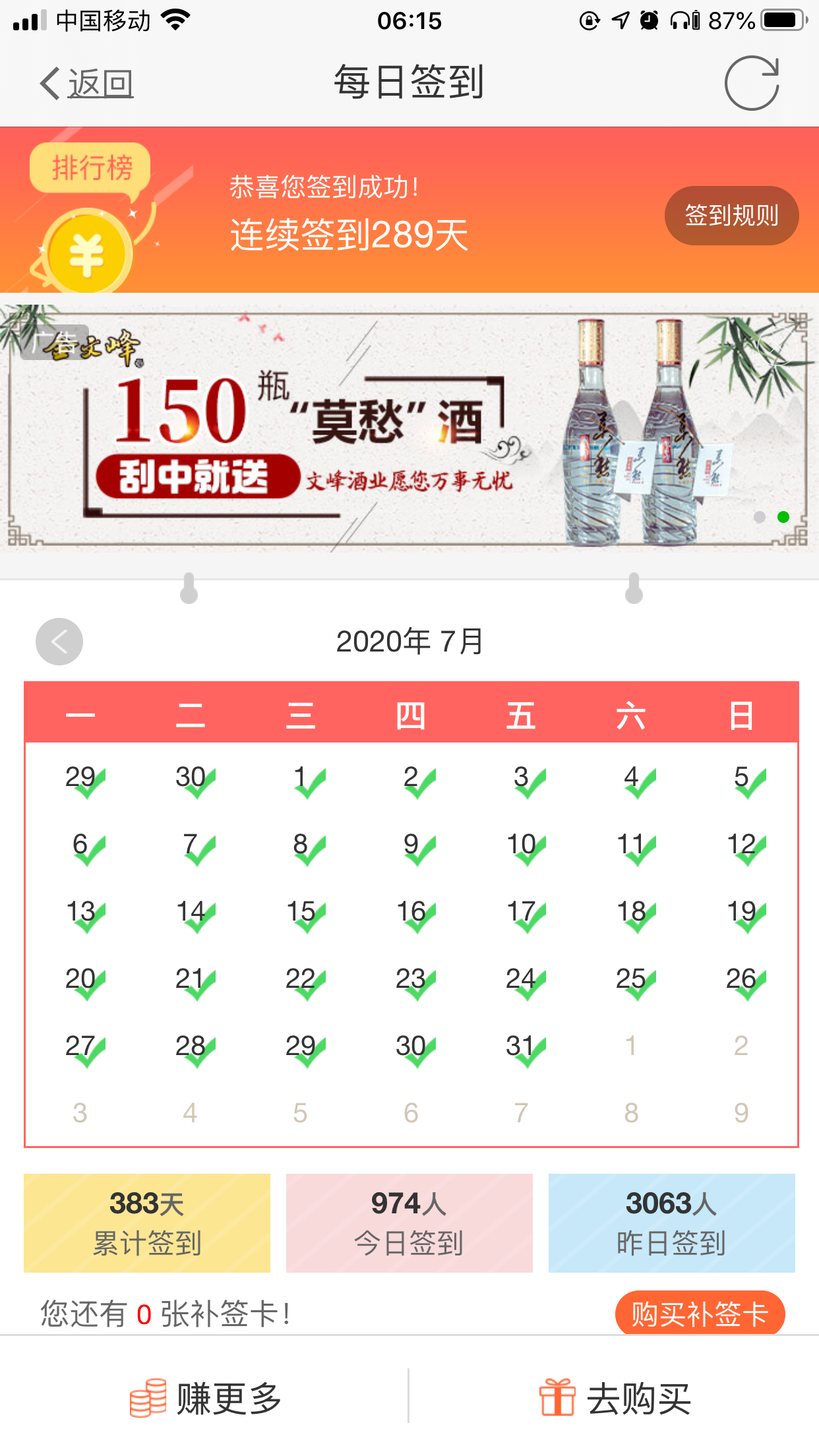Viewport: 819px width, 1456px height.
Task: Open the 排行榜 leaderboard
Action: click(x=90, y=168)
